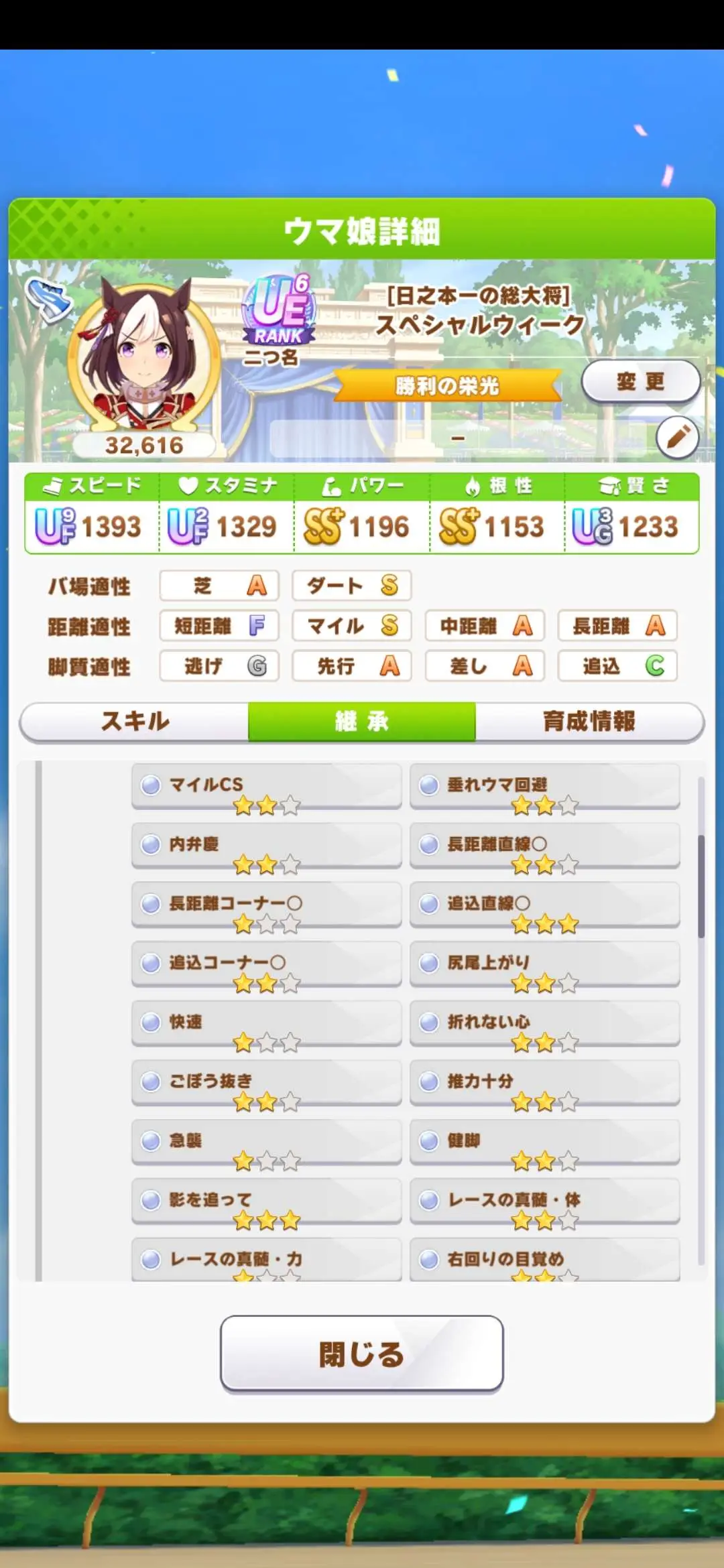This screenshot has width=724, height=1568.
Task: Open the 垂れウマ回避 skill factor
Action: [544, 786]
